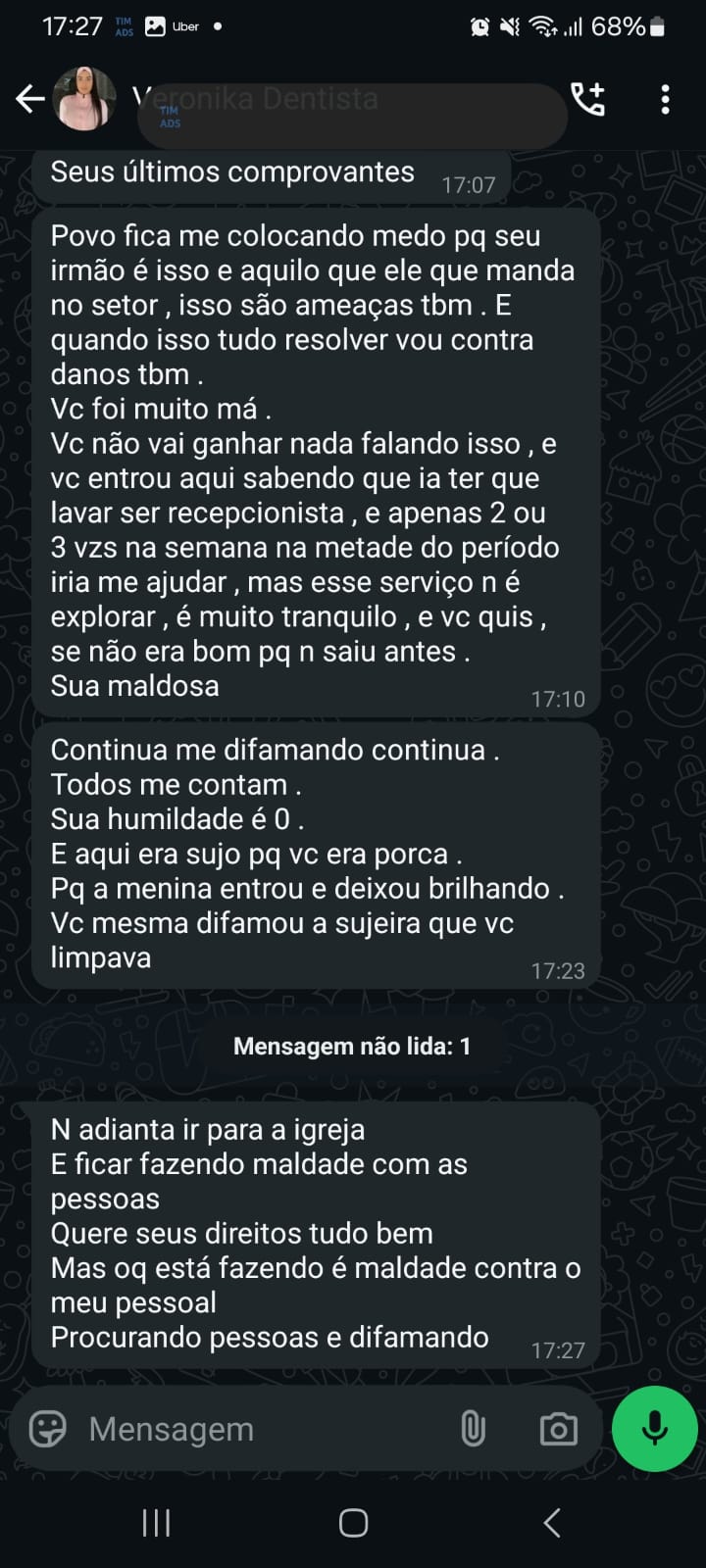Go back to the chat list
This screenshot has height=1568, width=706.
pos(29,99)
